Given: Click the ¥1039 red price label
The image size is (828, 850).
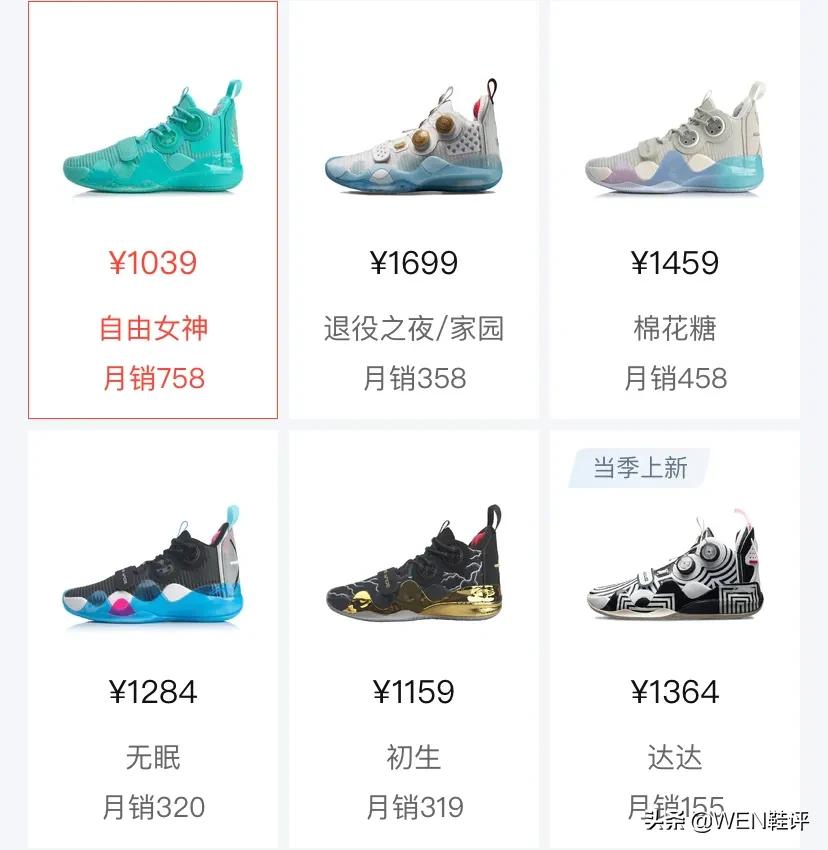Looking at the screenshot, I should coord(152,263).
